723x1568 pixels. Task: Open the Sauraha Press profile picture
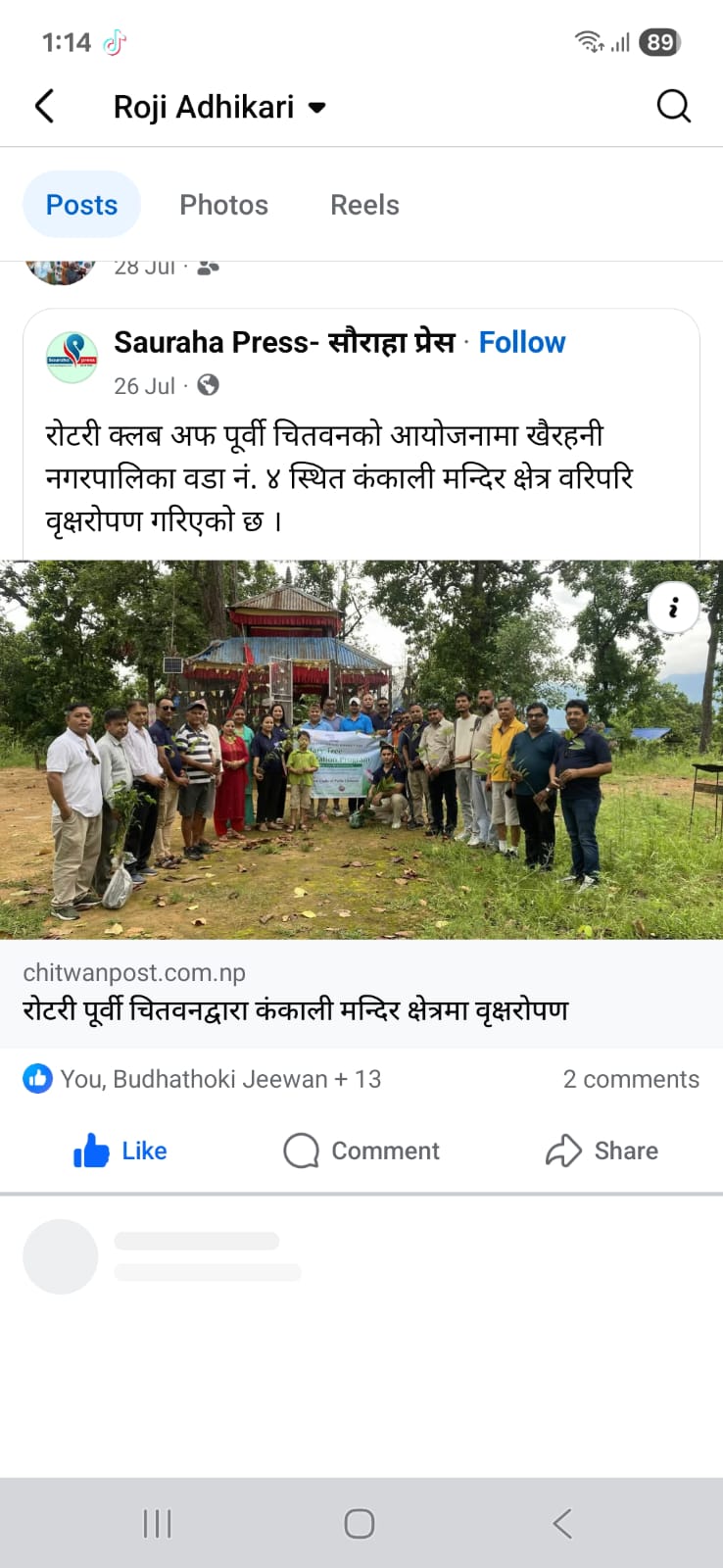click(72, 359)
